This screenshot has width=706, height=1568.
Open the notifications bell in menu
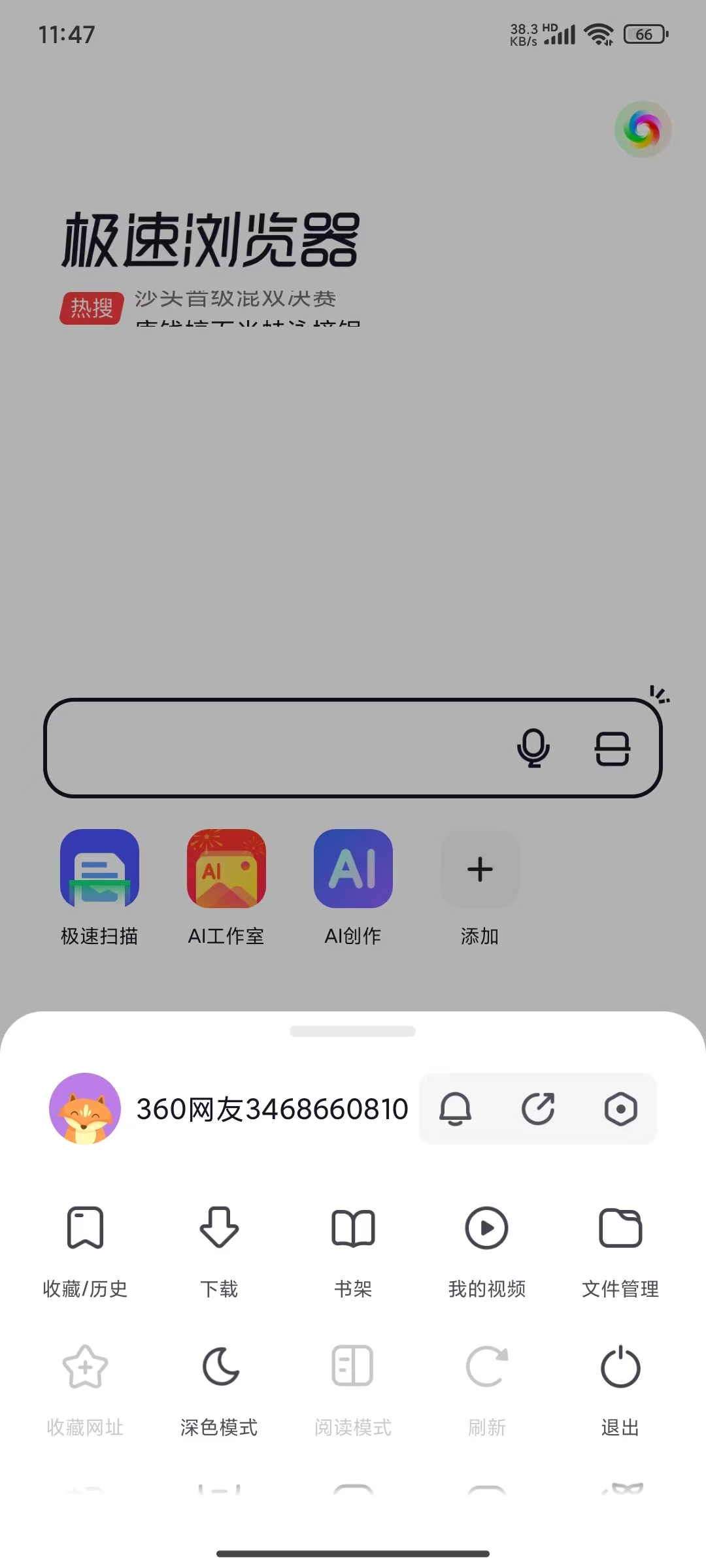click(455, 1109)
